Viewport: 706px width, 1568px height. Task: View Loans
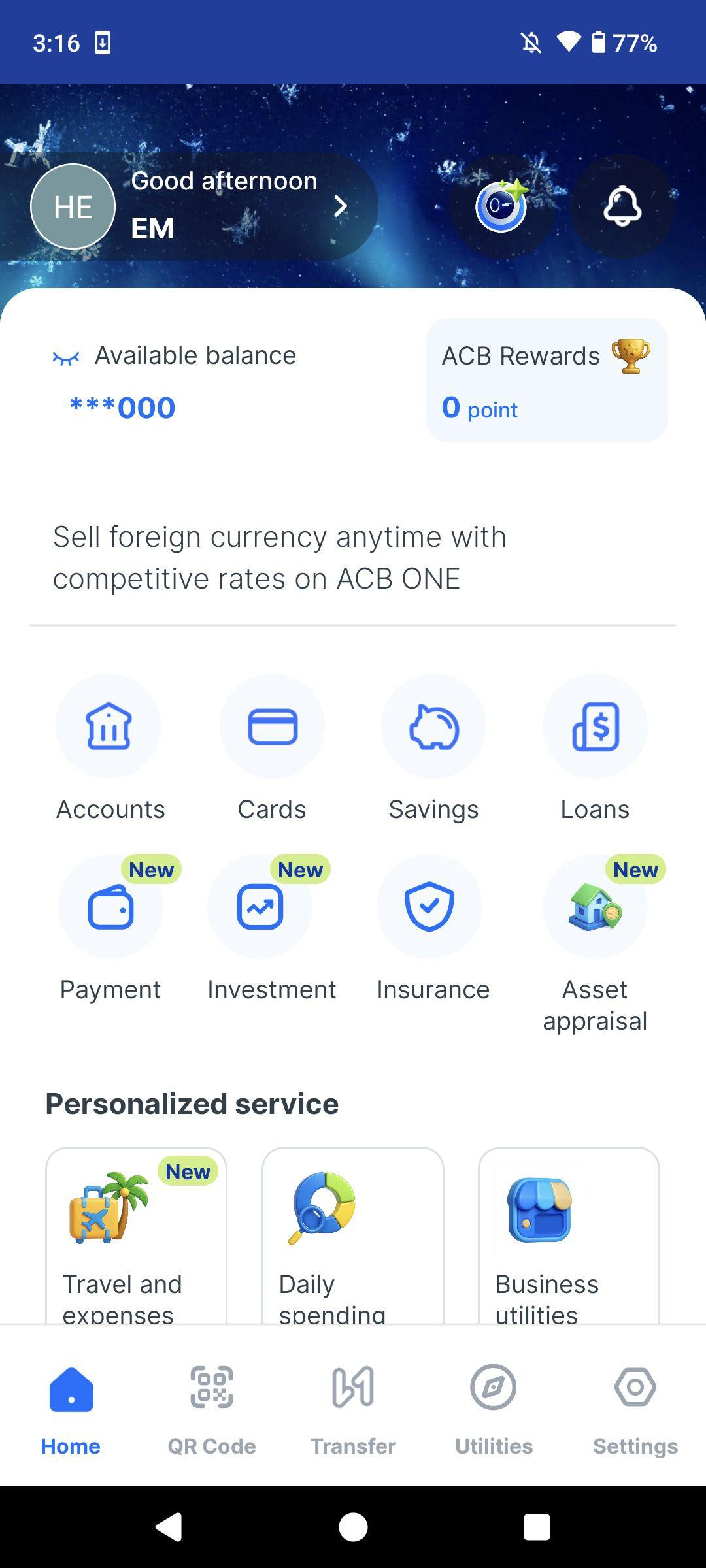(x=595, y=749)
